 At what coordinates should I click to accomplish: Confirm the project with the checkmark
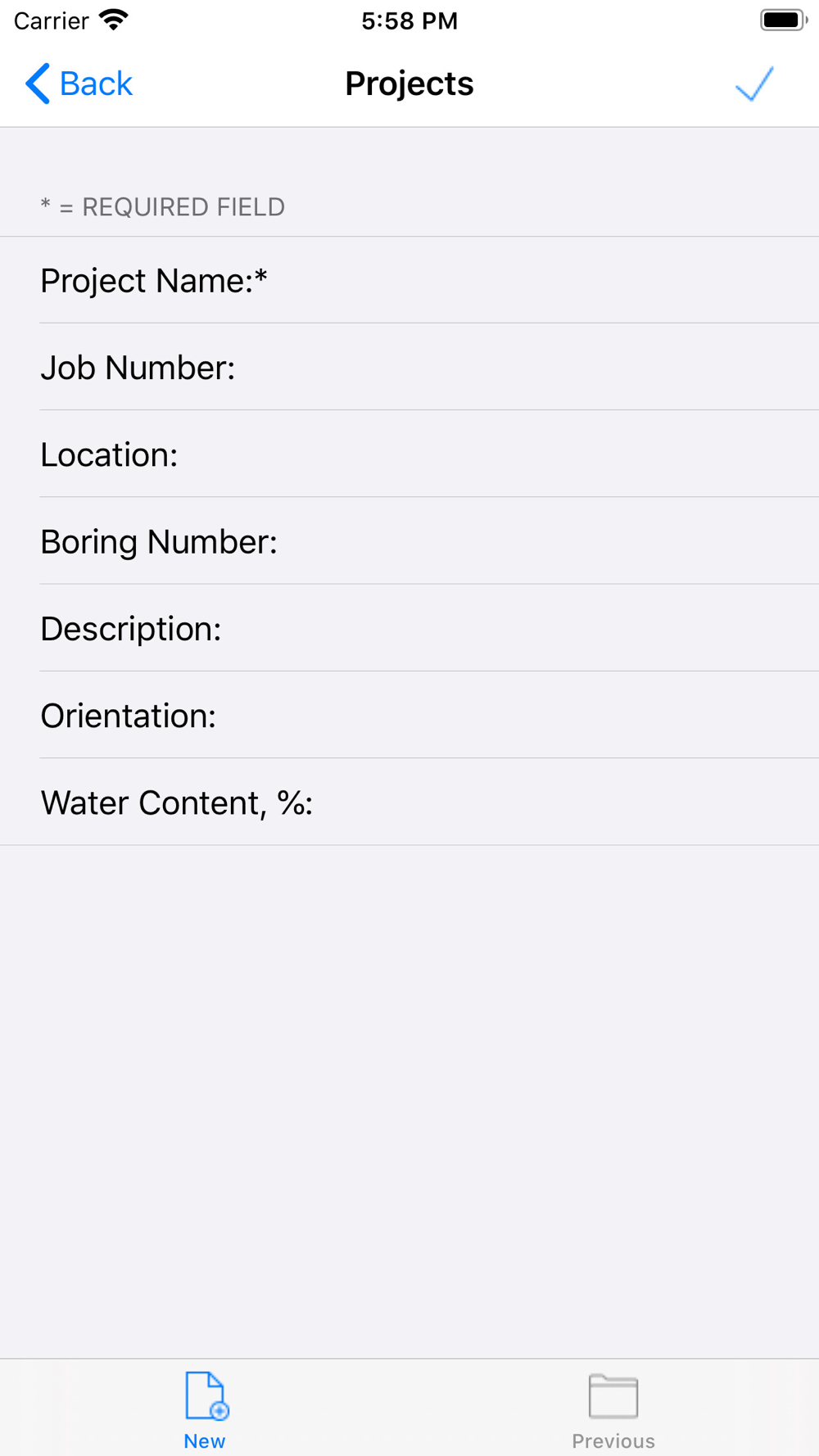pos(754,84)
